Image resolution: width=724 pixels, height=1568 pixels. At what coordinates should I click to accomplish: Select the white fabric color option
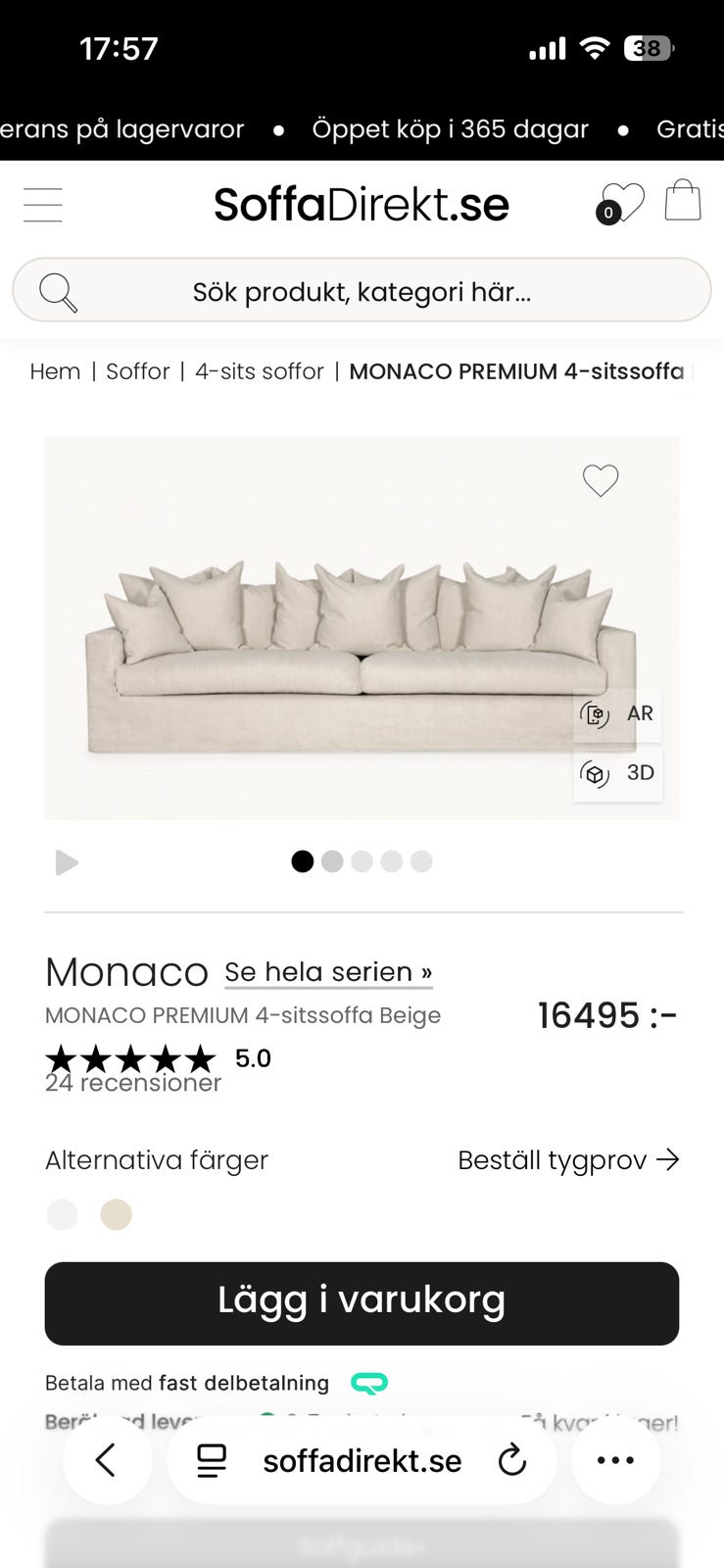point(62,1214)
